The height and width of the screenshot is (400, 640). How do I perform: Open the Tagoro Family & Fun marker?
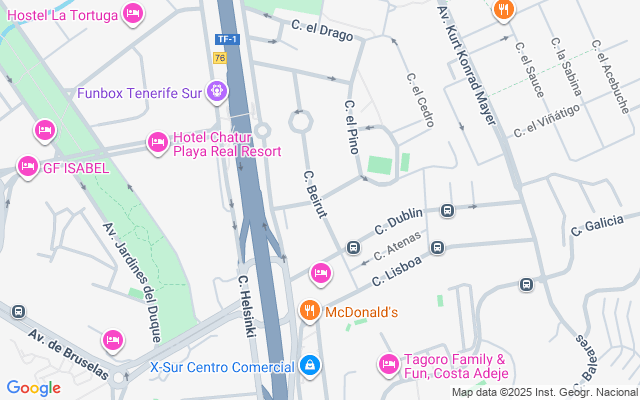click(389, 365)
